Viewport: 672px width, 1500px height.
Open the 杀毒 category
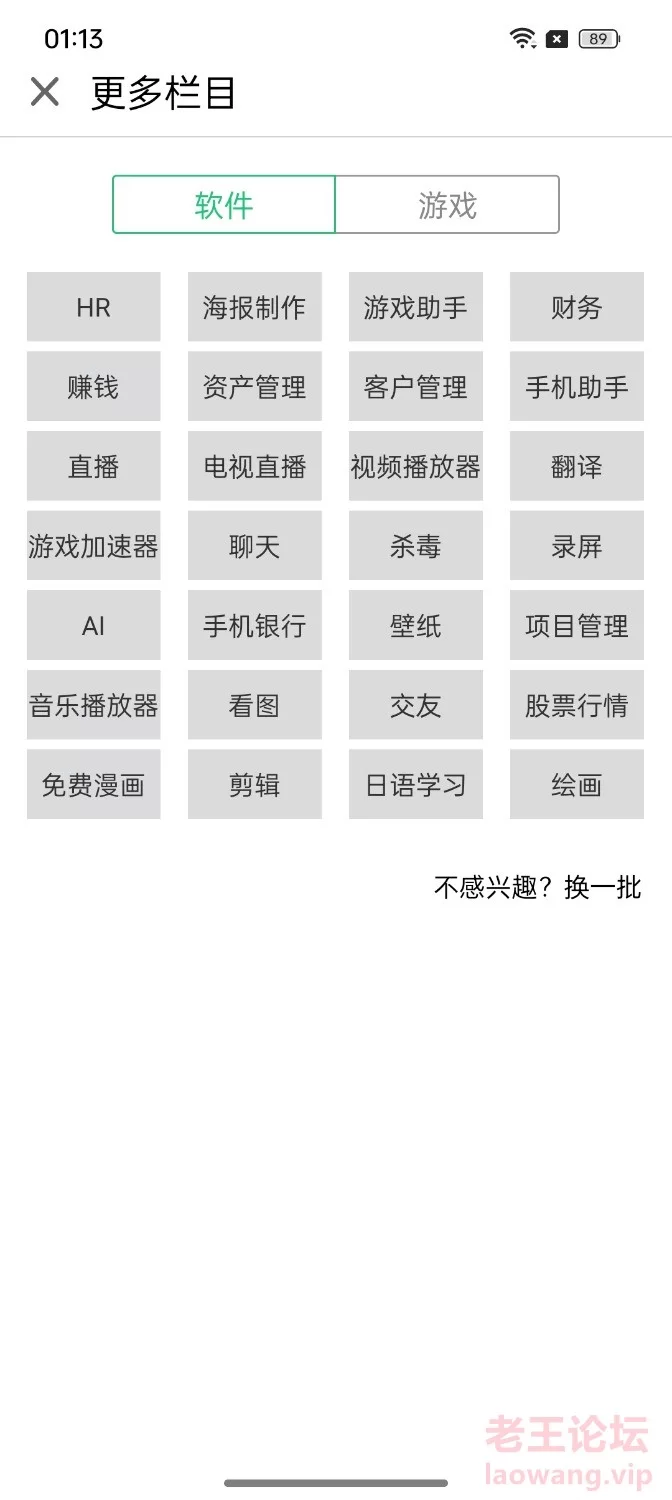coord(416,546)
